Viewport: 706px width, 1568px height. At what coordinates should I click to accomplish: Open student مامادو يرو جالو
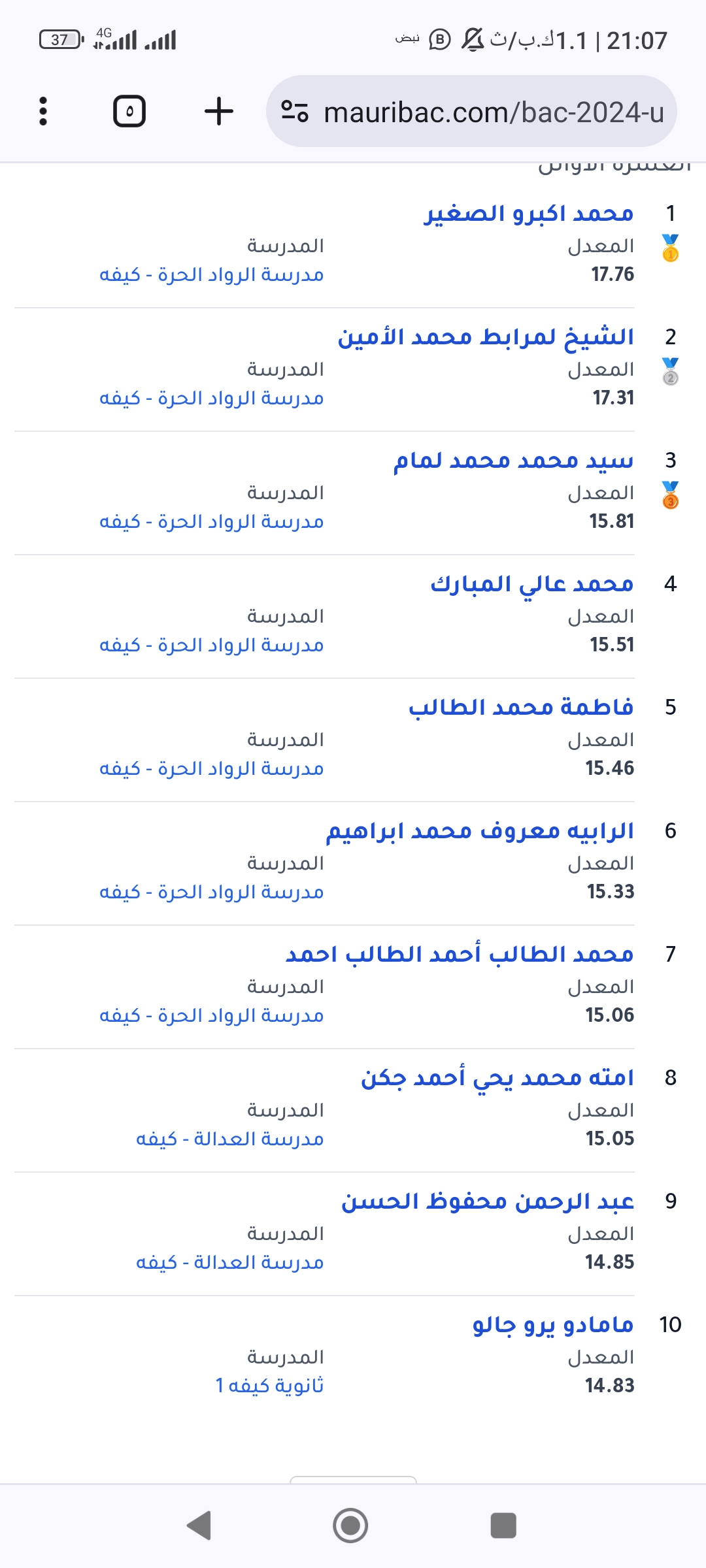(553, 1325)
